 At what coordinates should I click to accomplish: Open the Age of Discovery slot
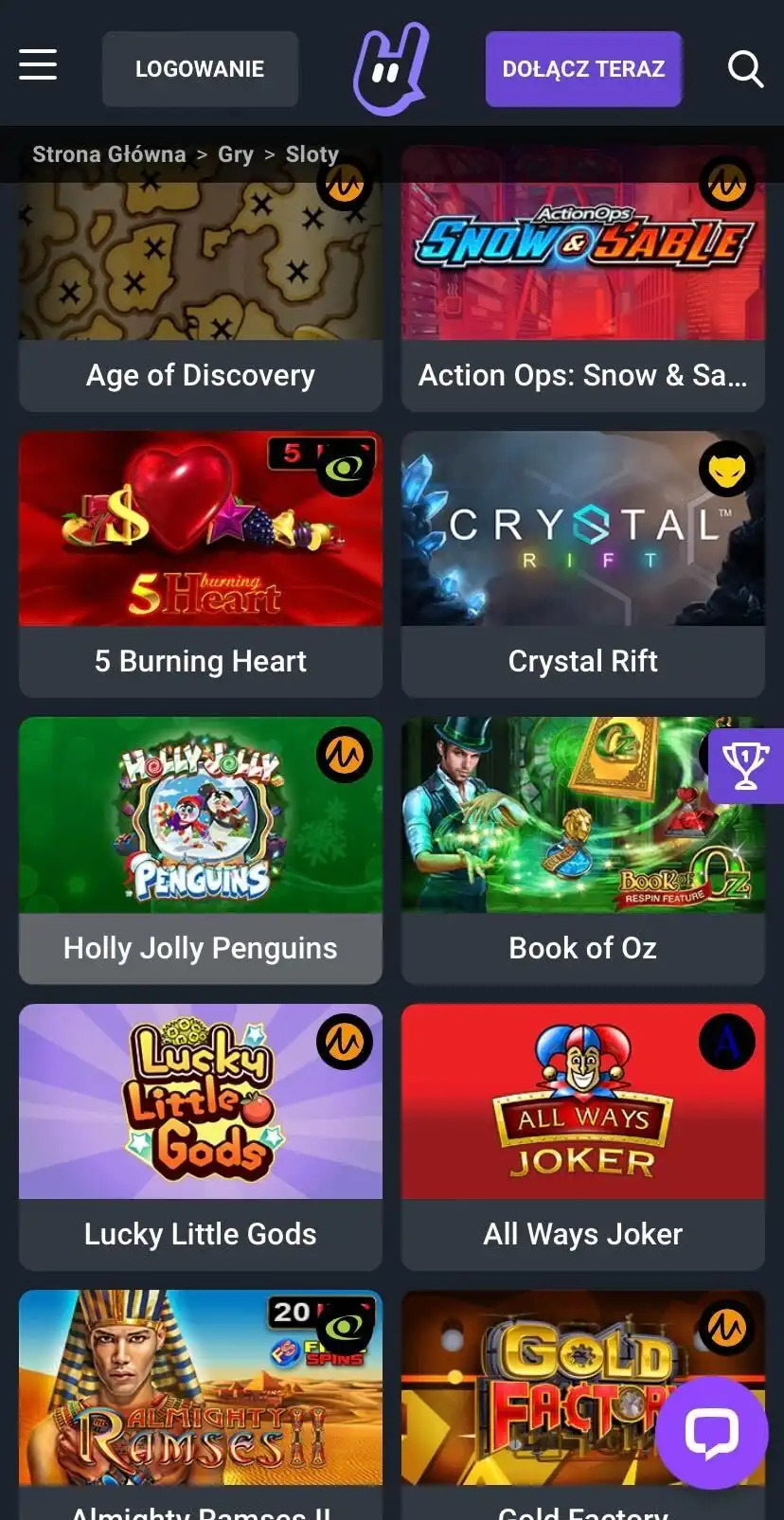click(x=201, y=284)
